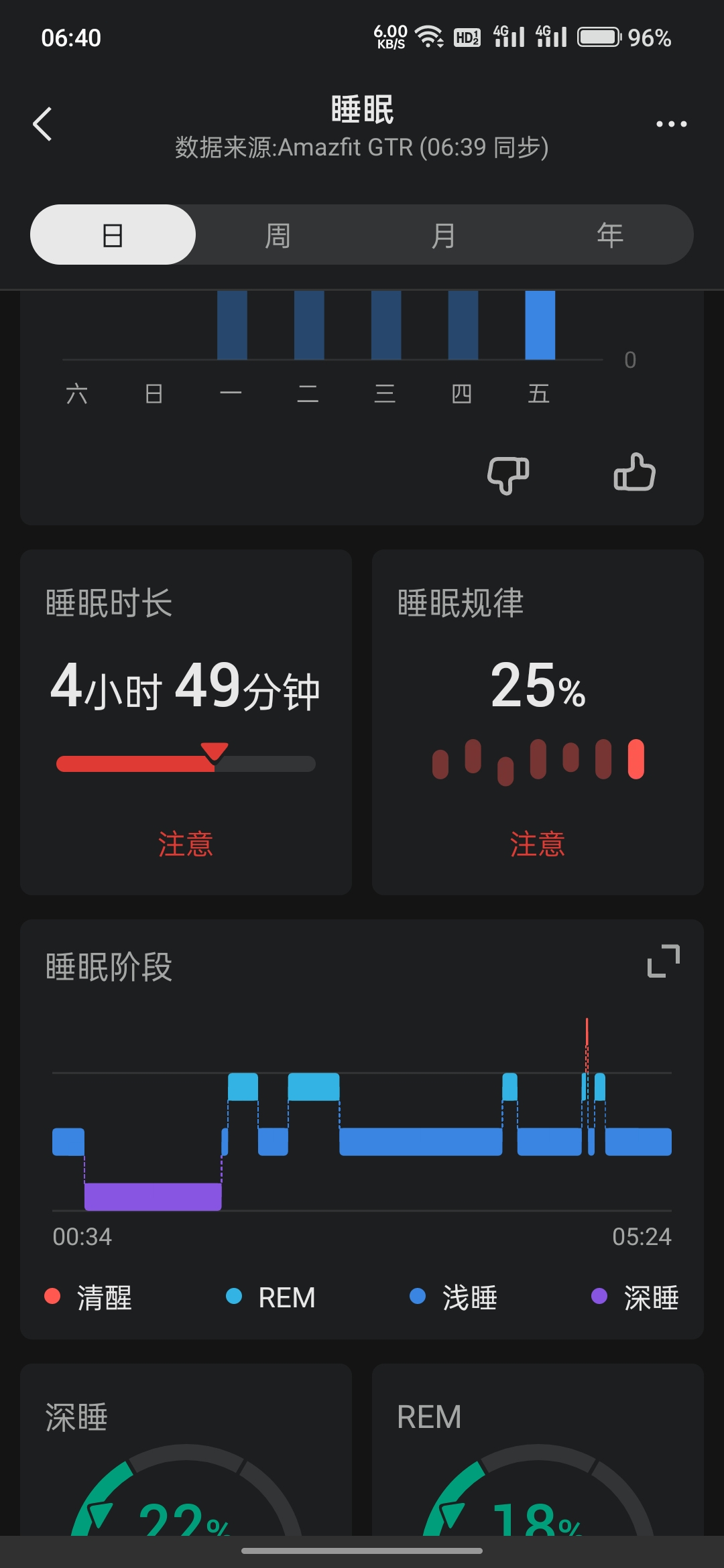The width and height of the screenshot is (724, 1568).
Task: Go back from the sleep page
Action: coord(43,124)
